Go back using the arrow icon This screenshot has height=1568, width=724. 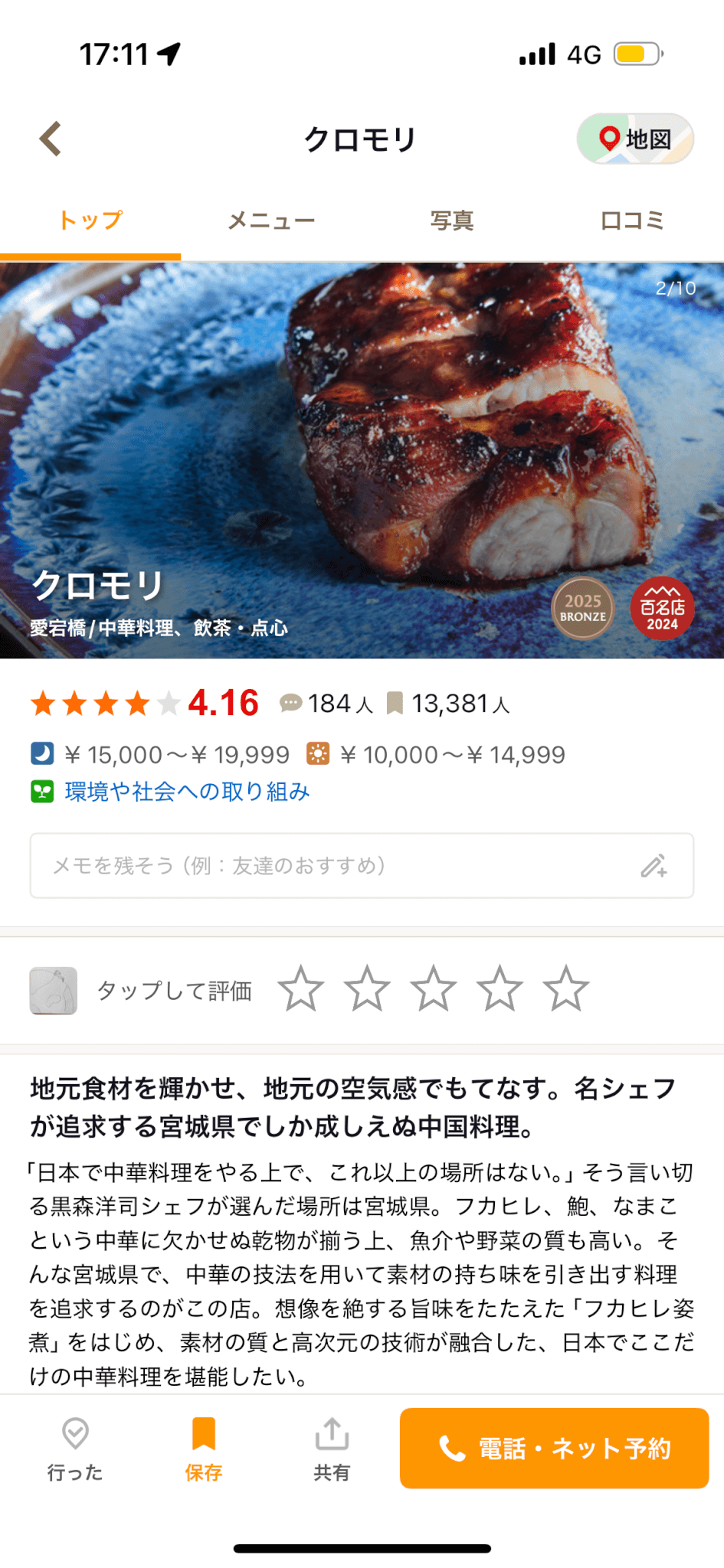click(x=51, y=139)
